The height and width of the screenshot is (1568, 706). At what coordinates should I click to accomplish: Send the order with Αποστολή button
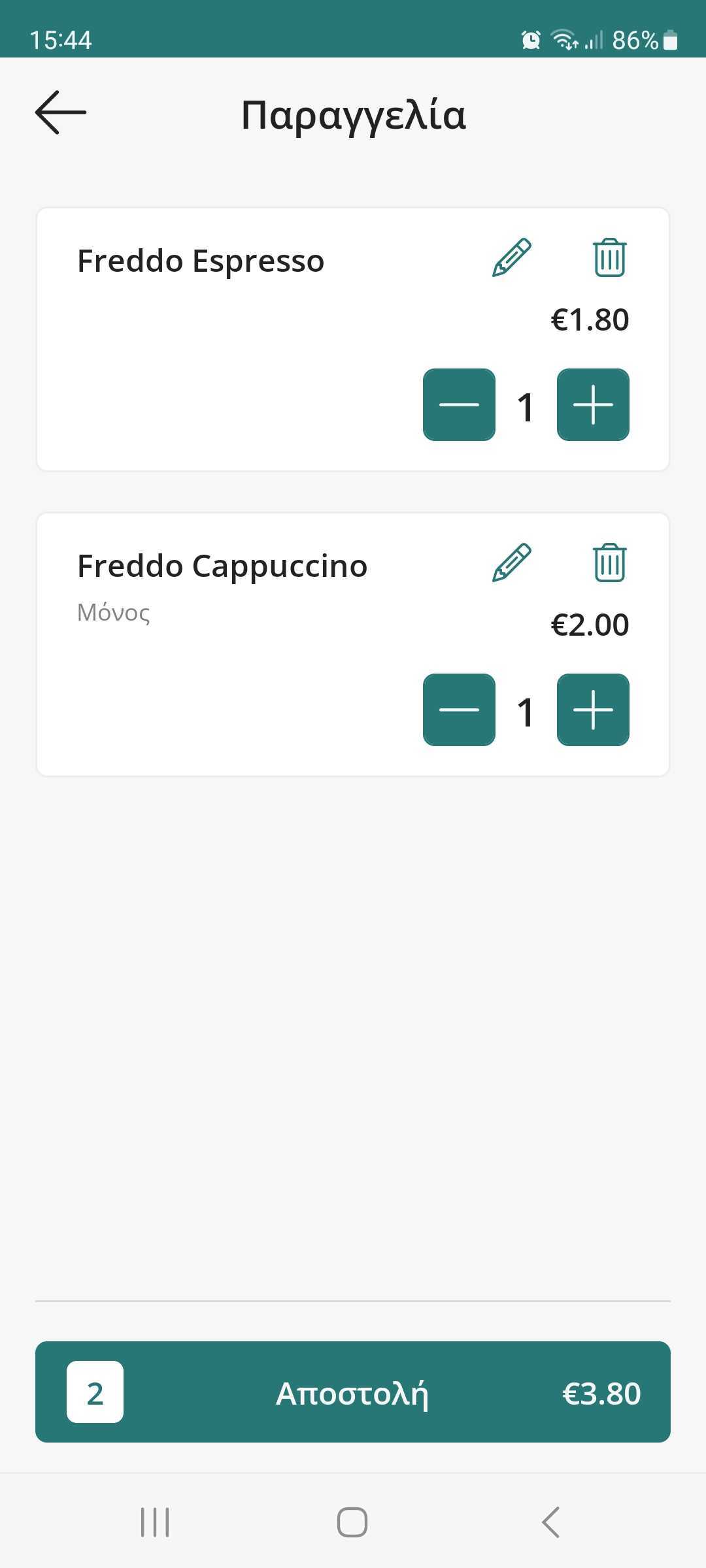(353, 1394)
